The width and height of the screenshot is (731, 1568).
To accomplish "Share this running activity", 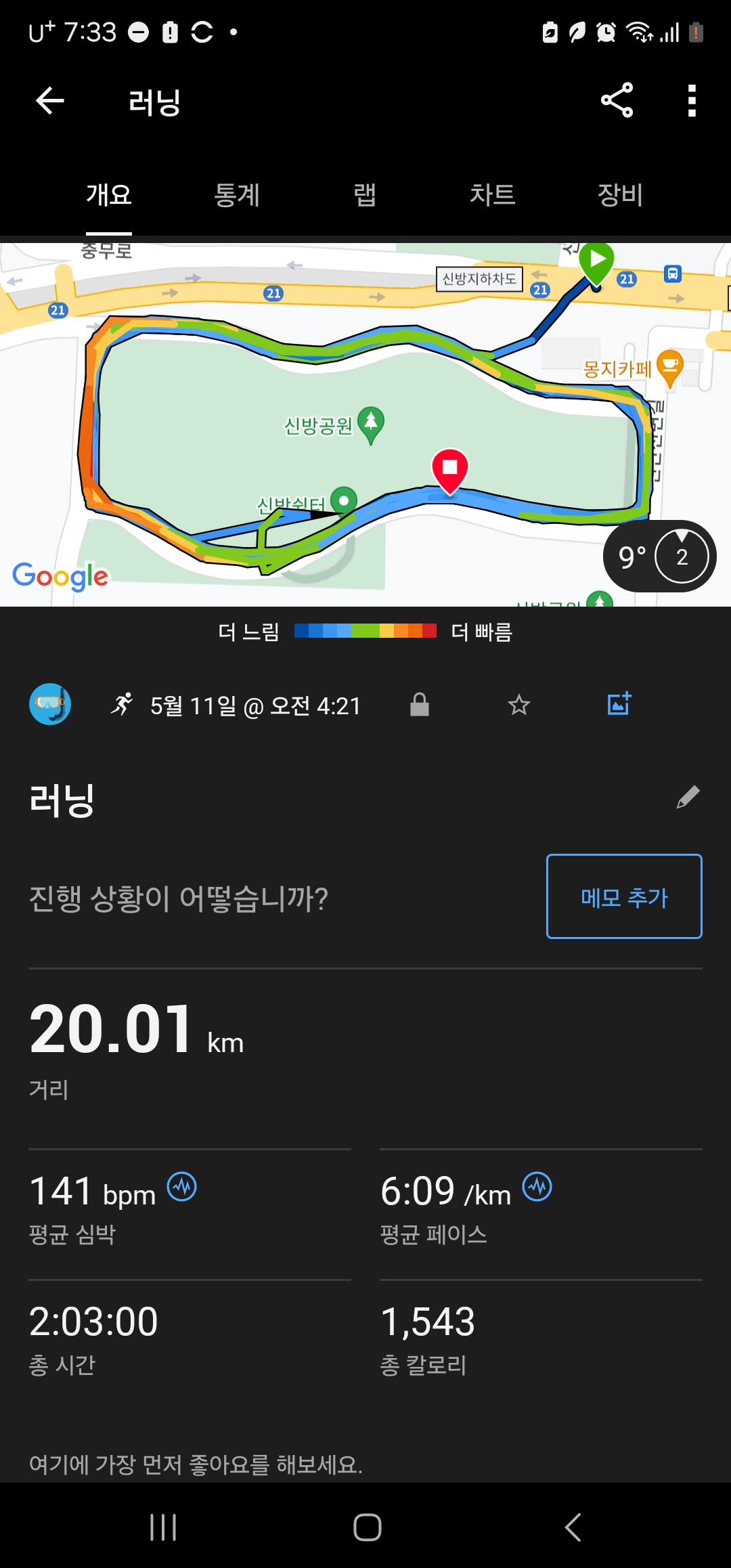I will coord(617,101).
